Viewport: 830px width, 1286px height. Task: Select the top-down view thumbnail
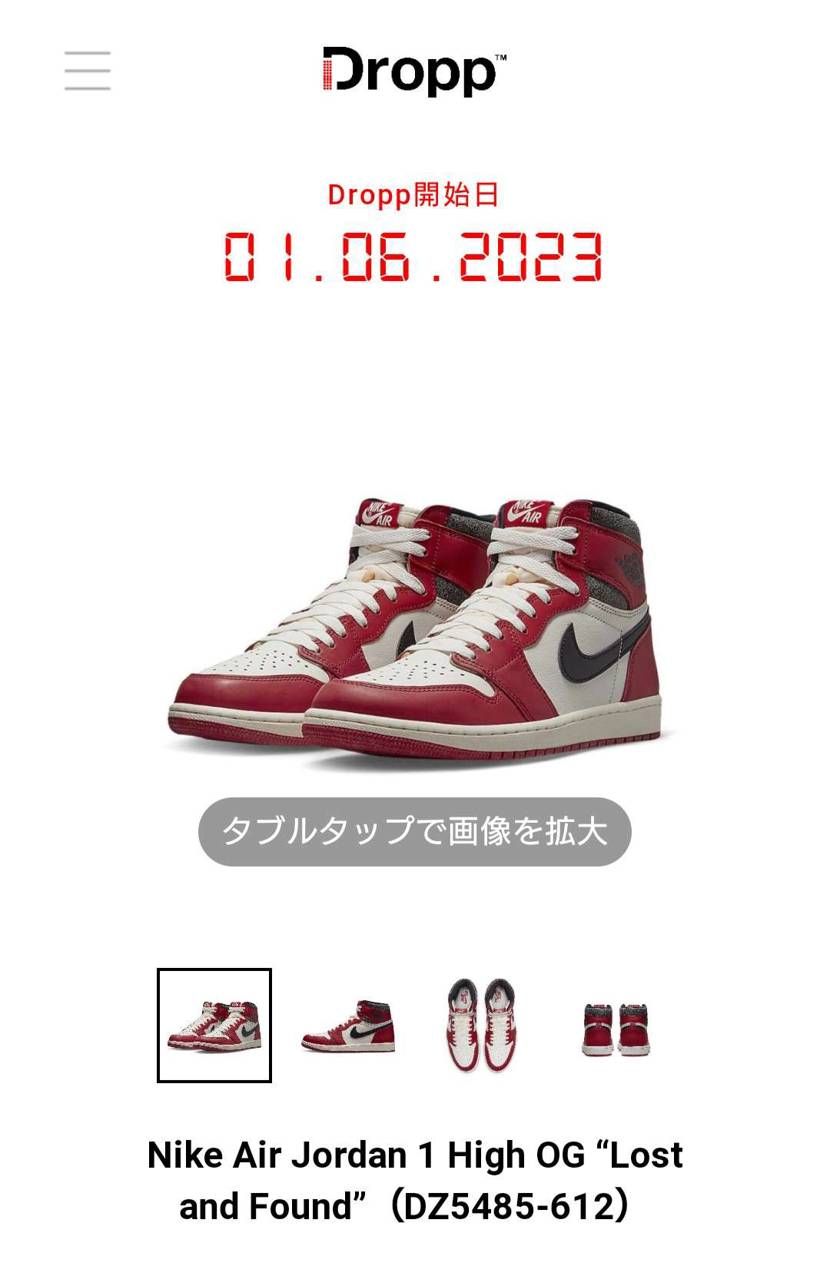[x=482, y=1025]
